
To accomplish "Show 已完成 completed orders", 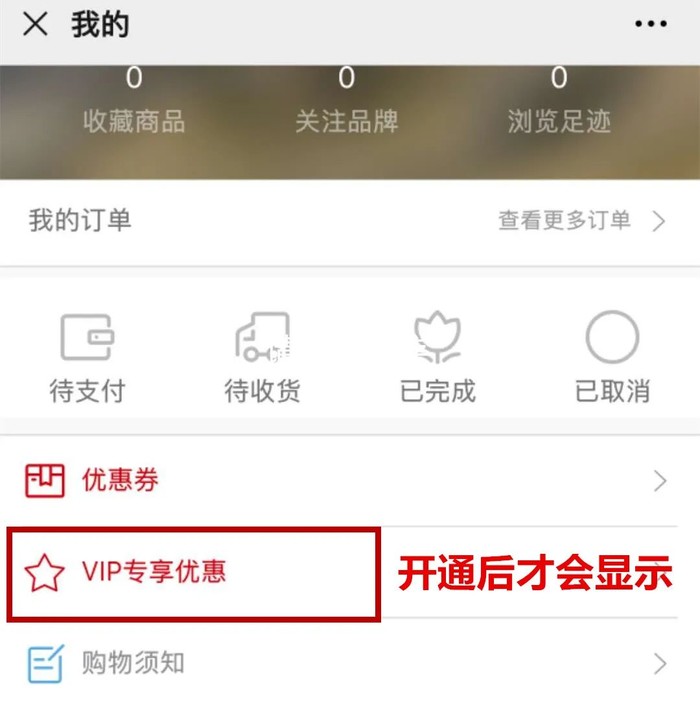I will (x=437, y=357).
